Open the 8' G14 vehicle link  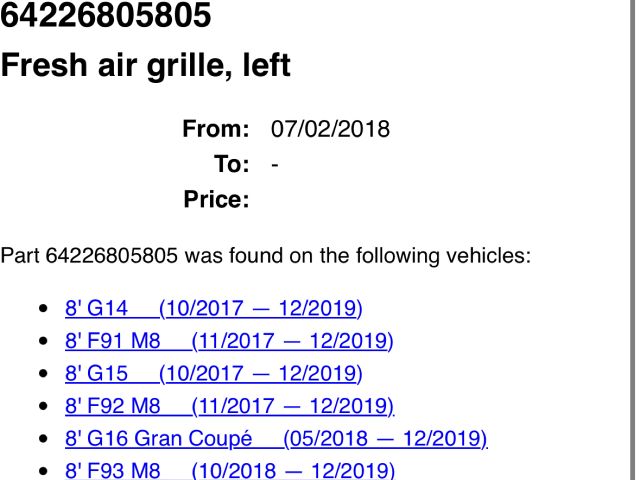[x=213, y=308]
